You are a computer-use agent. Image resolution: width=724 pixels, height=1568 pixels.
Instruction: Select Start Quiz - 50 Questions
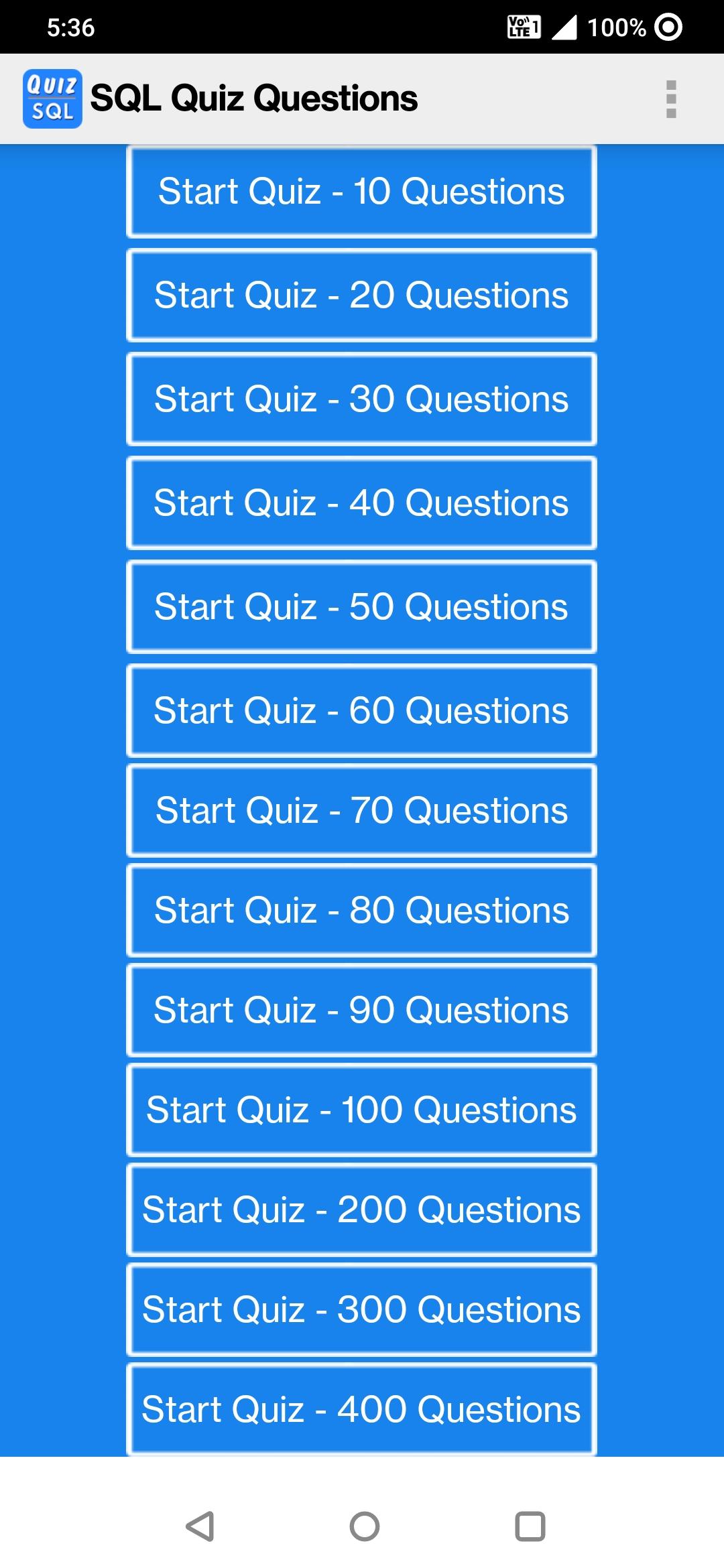click(x=361, y=607)
